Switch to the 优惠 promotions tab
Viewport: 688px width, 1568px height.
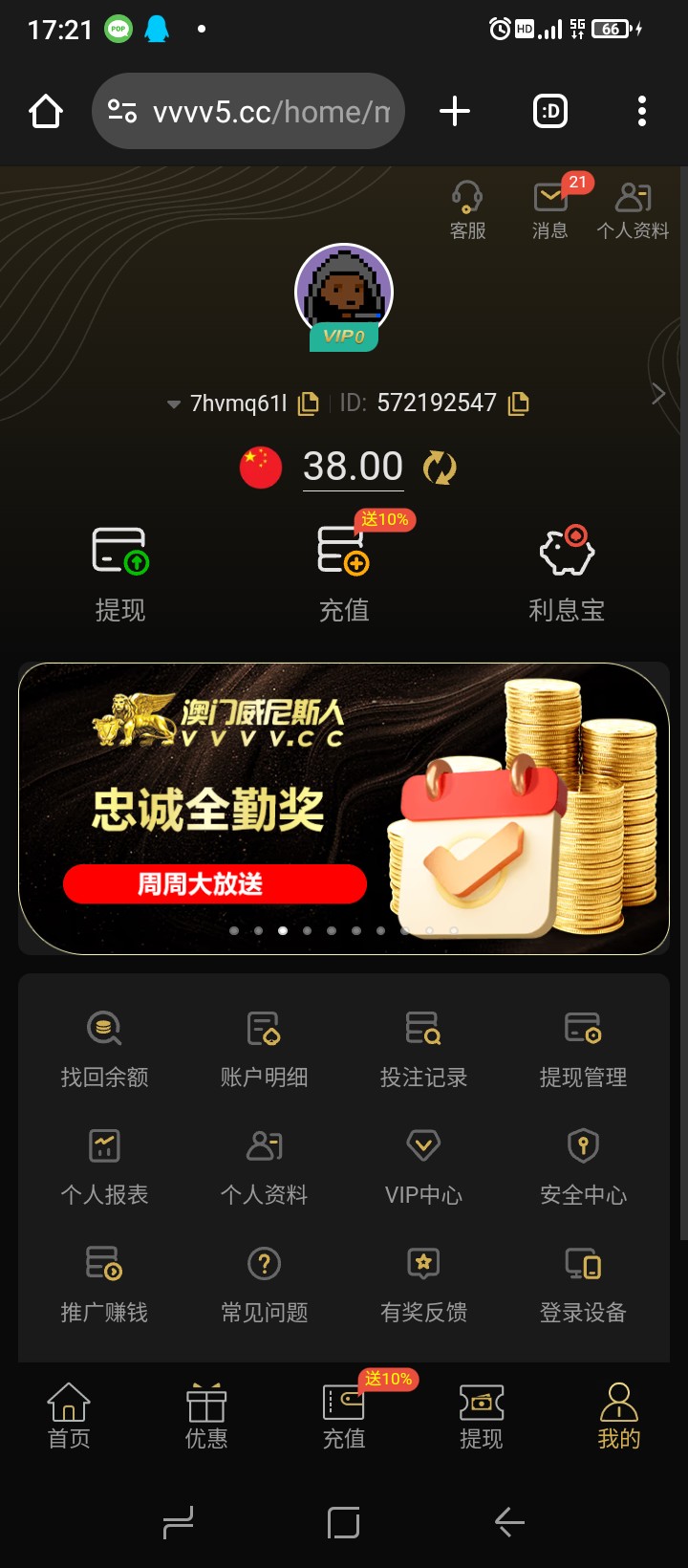click(x=206, y=1416)
